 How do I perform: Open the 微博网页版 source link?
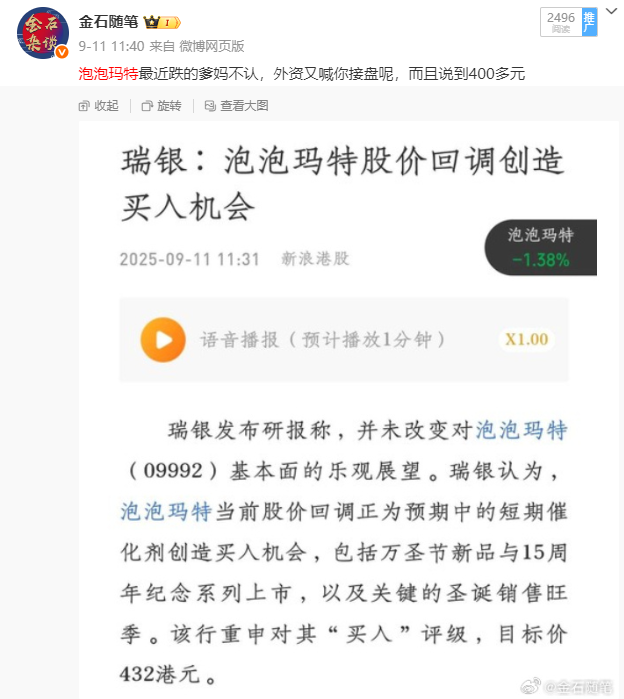point(211,46)
